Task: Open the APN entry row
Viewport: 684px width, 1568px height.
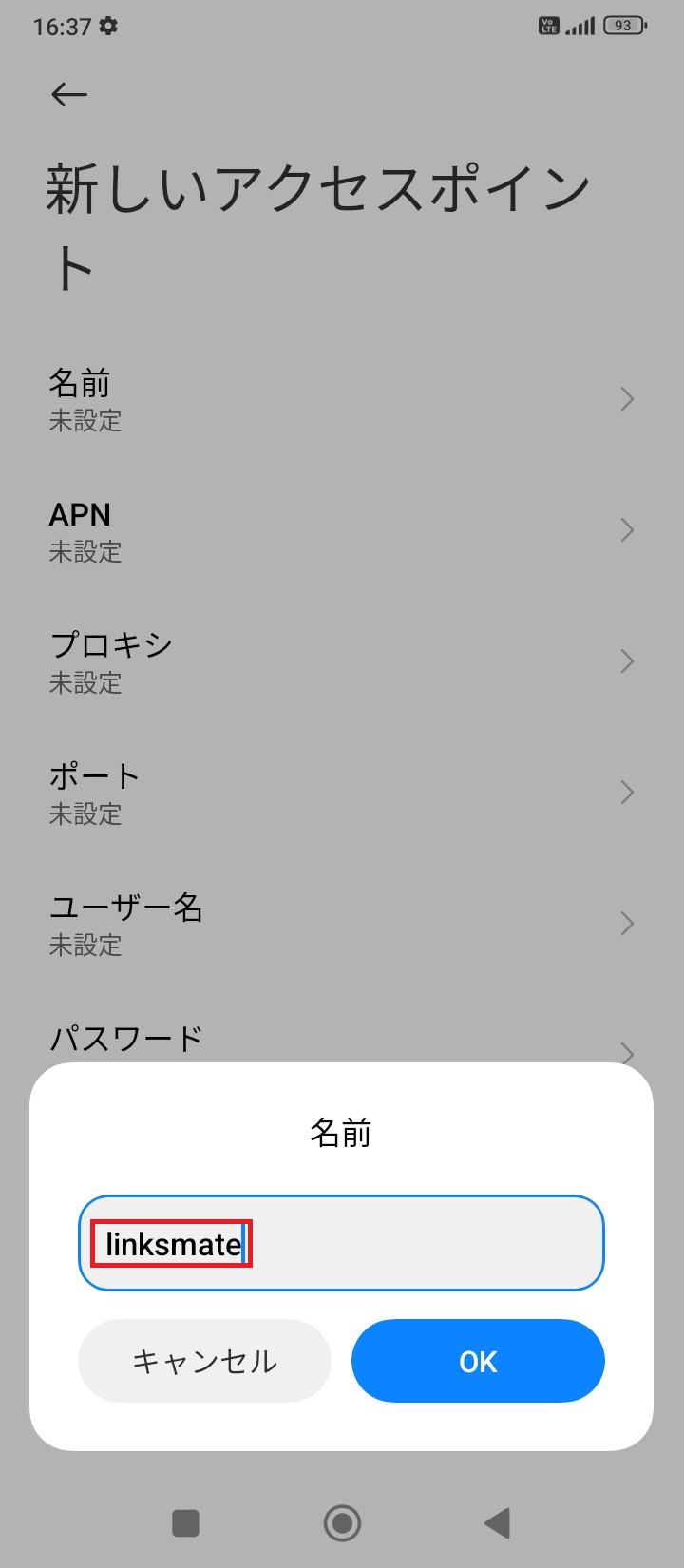Action: coord(342,530)
